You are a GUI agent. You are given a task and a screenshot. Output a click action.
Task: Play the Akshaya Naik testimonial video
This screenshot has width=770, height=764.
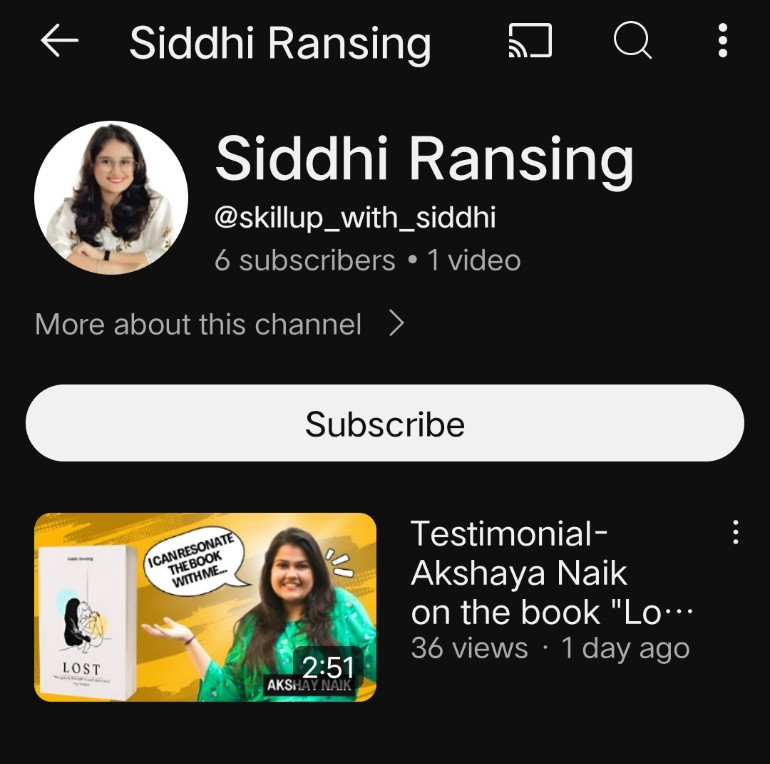coord(206,607)
